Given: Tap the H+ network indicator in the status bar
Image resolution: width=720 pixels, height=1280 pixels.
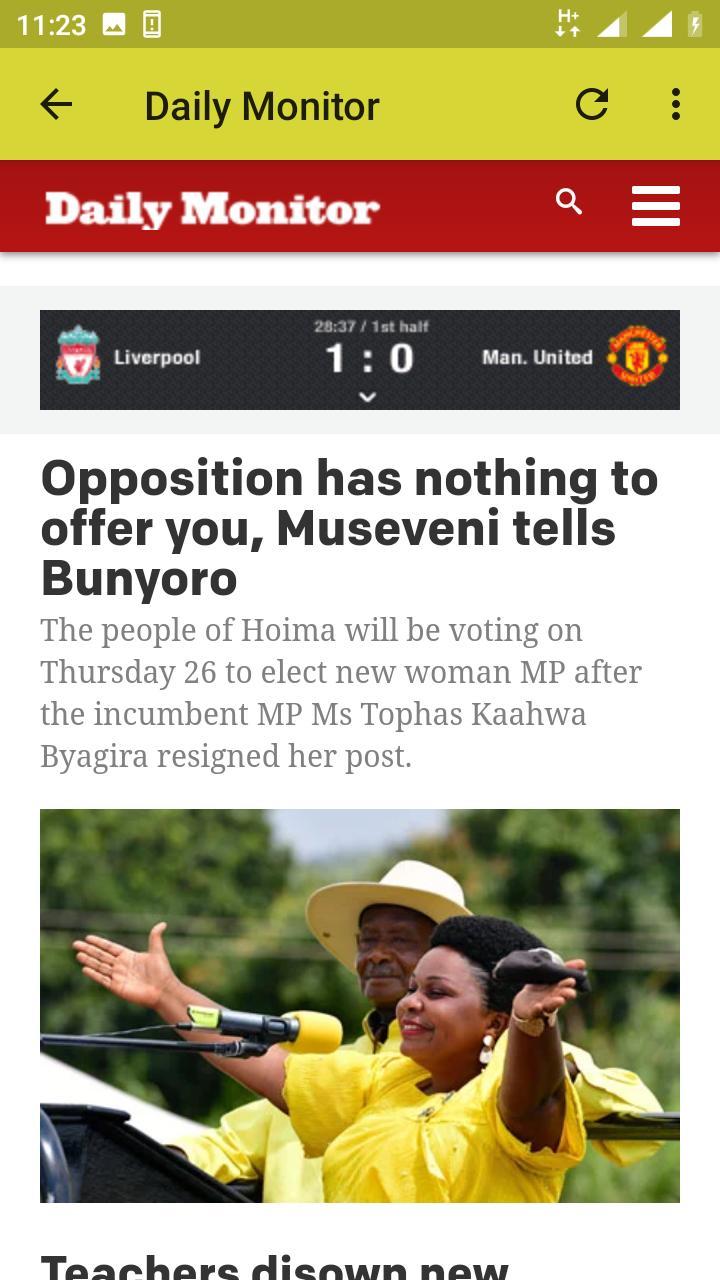Looking at the screenshot, I should 564,21.
